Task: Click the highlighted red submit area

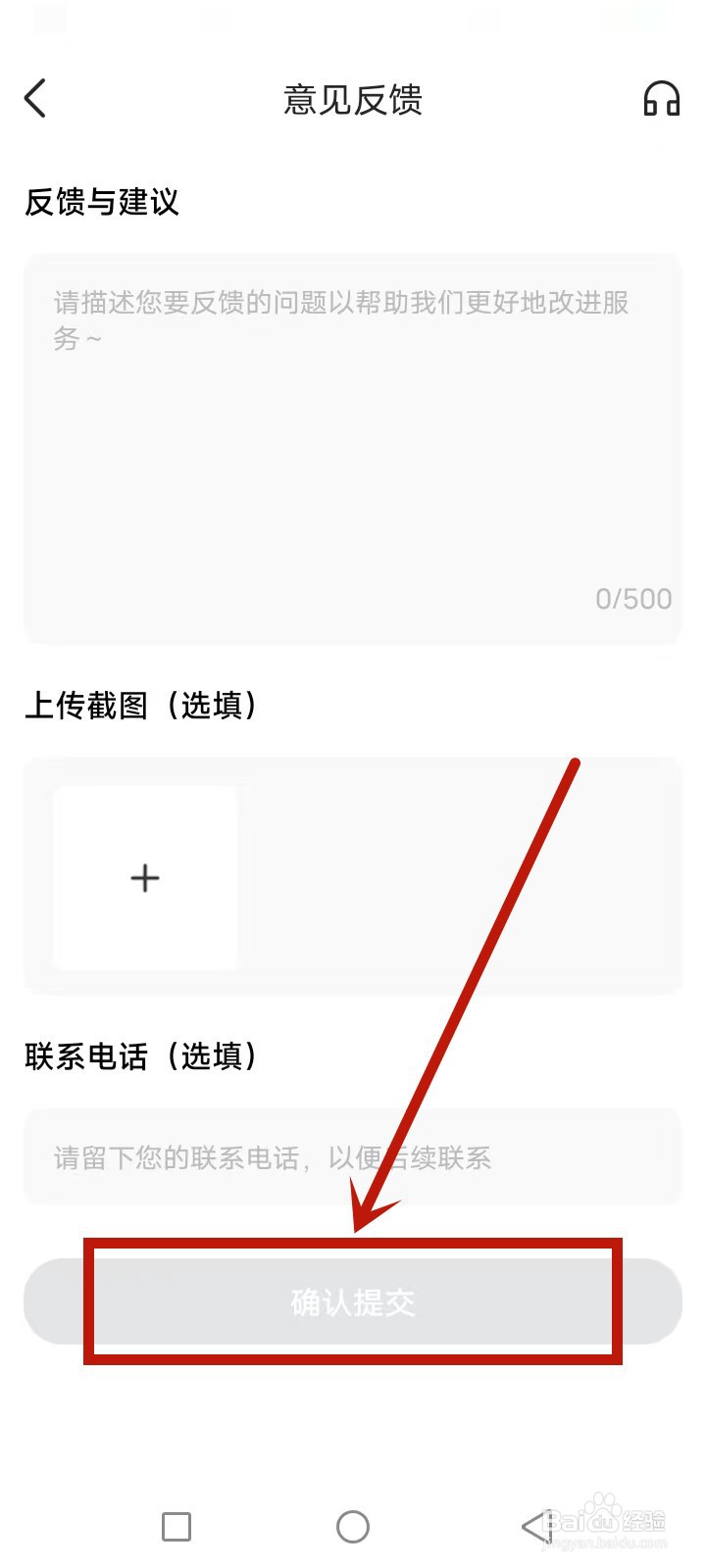Action: point(353,1301)
